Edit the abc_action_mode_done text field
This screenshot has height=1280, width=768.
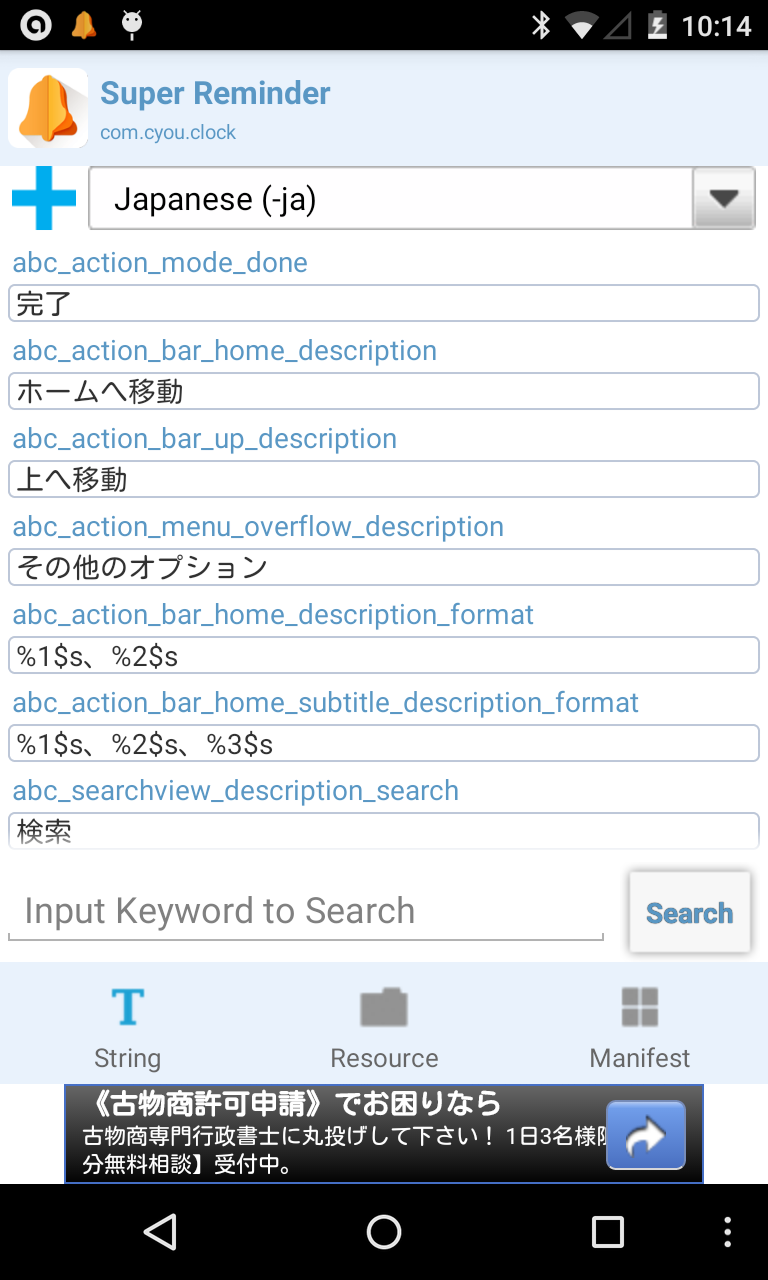coord(384,303)
